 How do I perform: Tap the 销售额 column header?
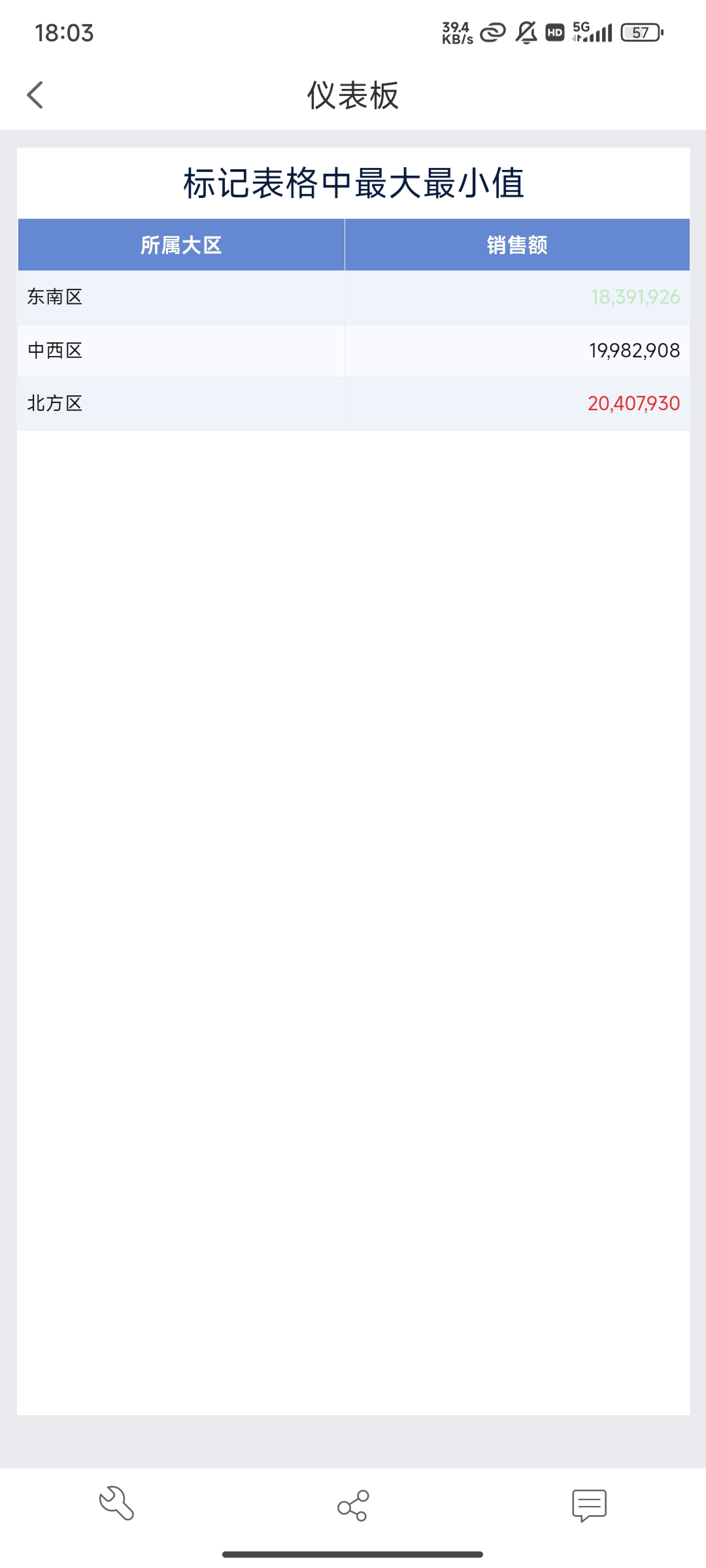[x=517, y=245]
